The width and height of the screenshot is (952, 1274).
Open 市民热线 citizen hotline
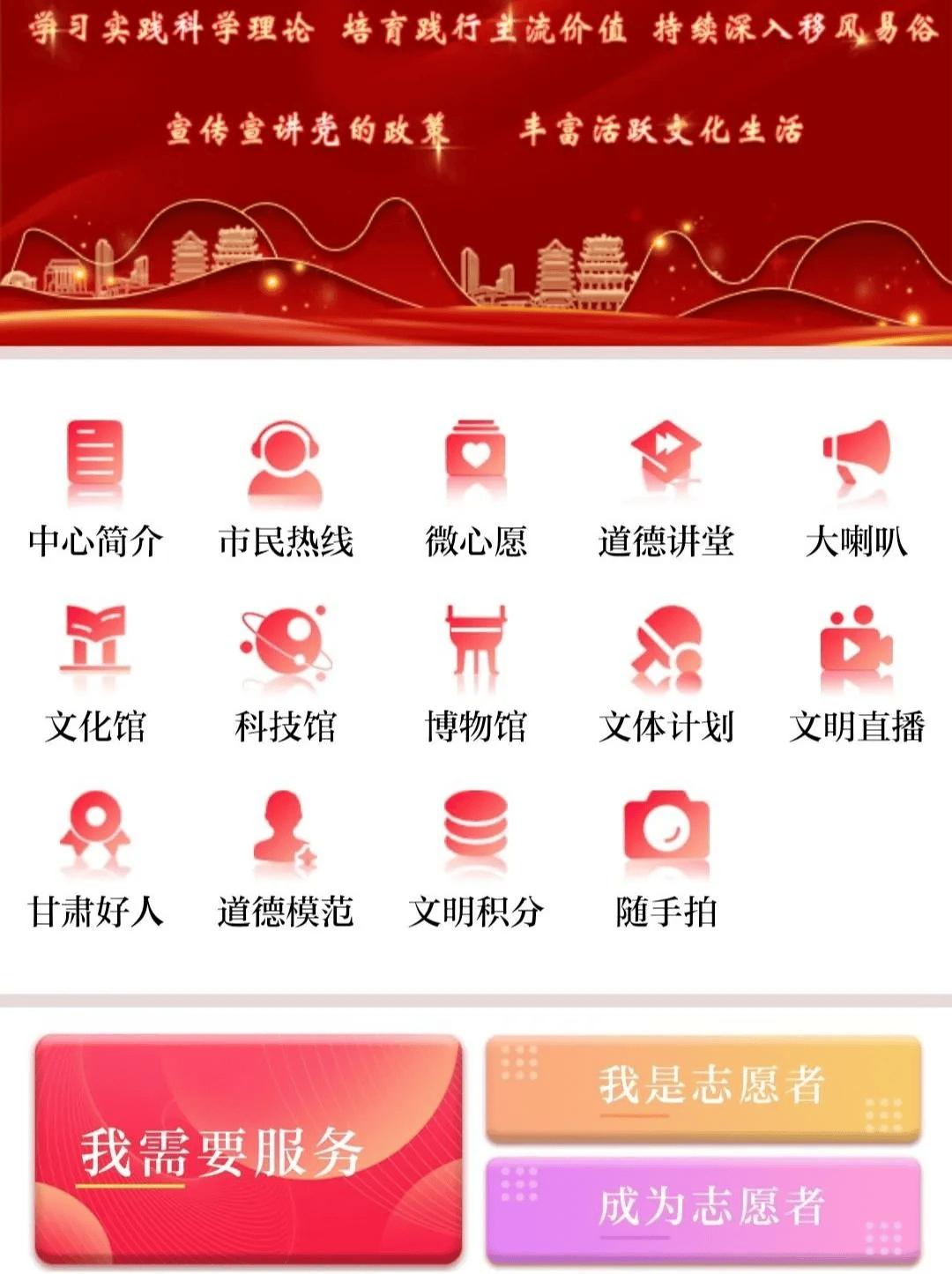286,488
